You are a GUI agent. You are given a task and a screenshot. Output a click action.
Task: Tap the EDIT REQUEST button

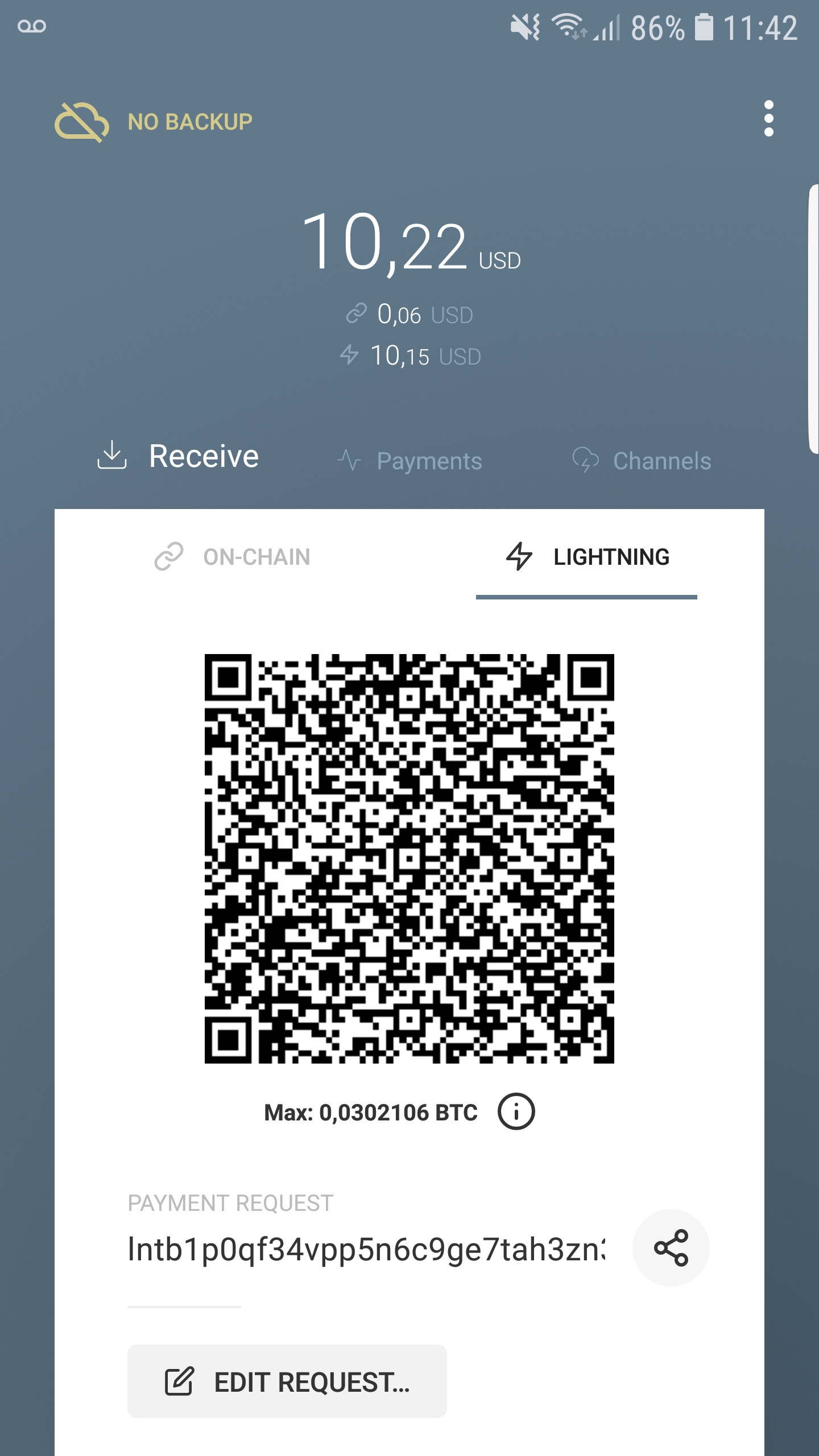[287, 1381]
